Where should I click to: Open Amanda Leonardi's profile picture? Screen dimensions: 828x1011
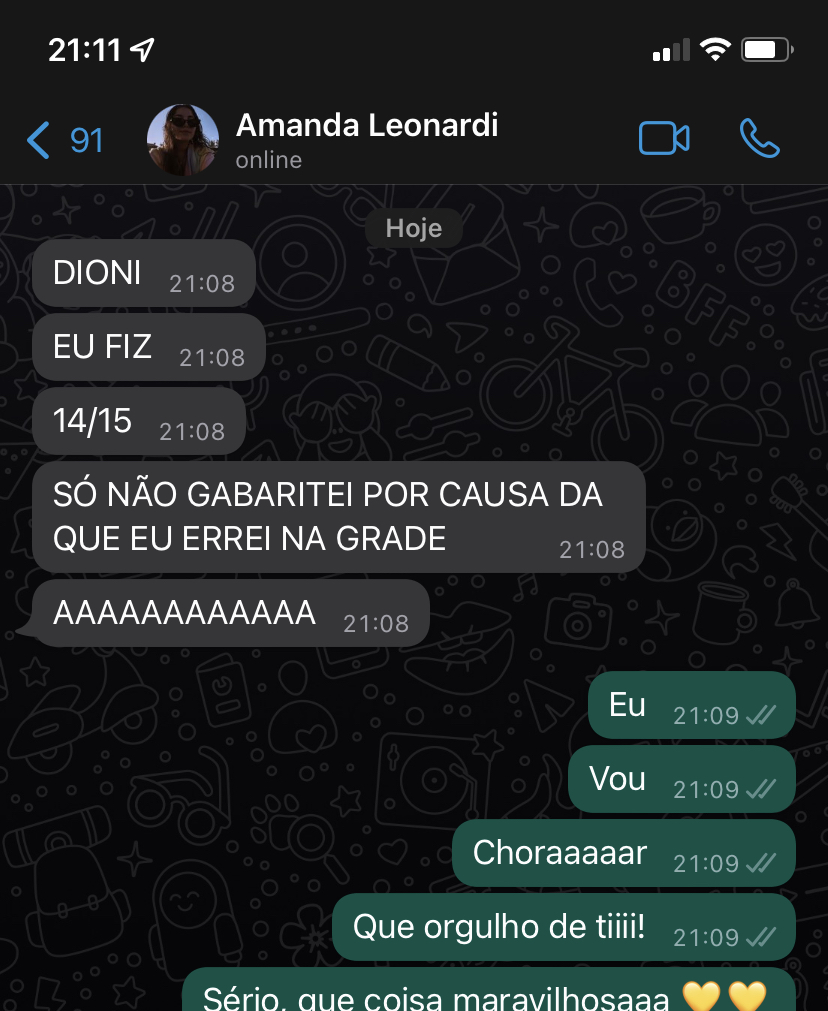click(183, 140)
